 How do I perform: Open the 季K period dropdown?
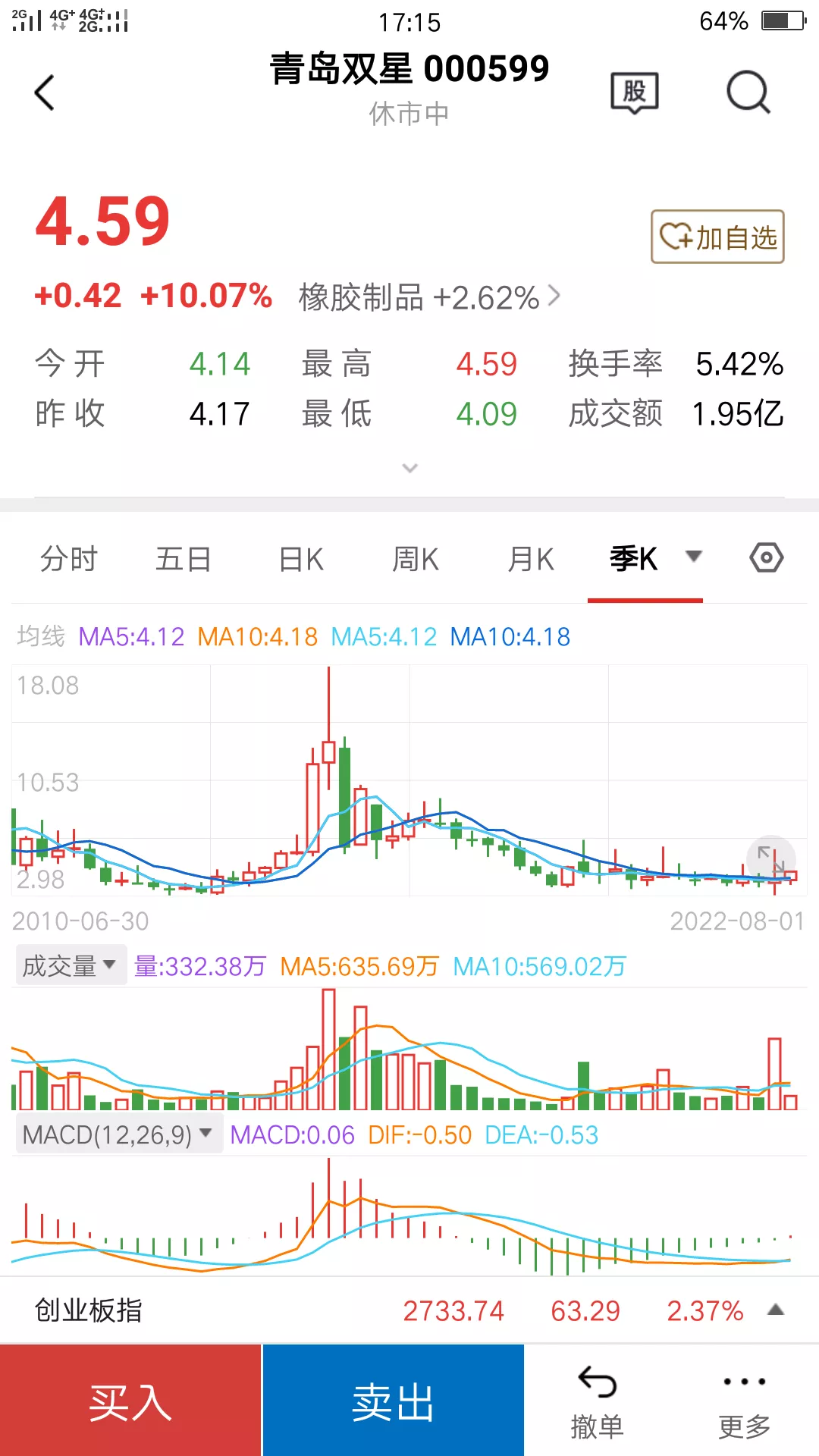pos(693,557)
